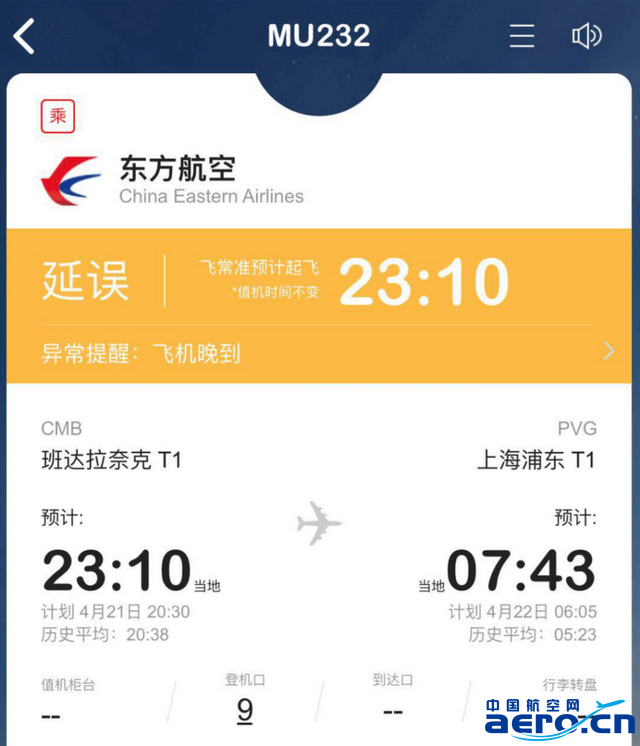Go back using the back arrow
Screen dimensions: 640x746
(x=24, y=37)
